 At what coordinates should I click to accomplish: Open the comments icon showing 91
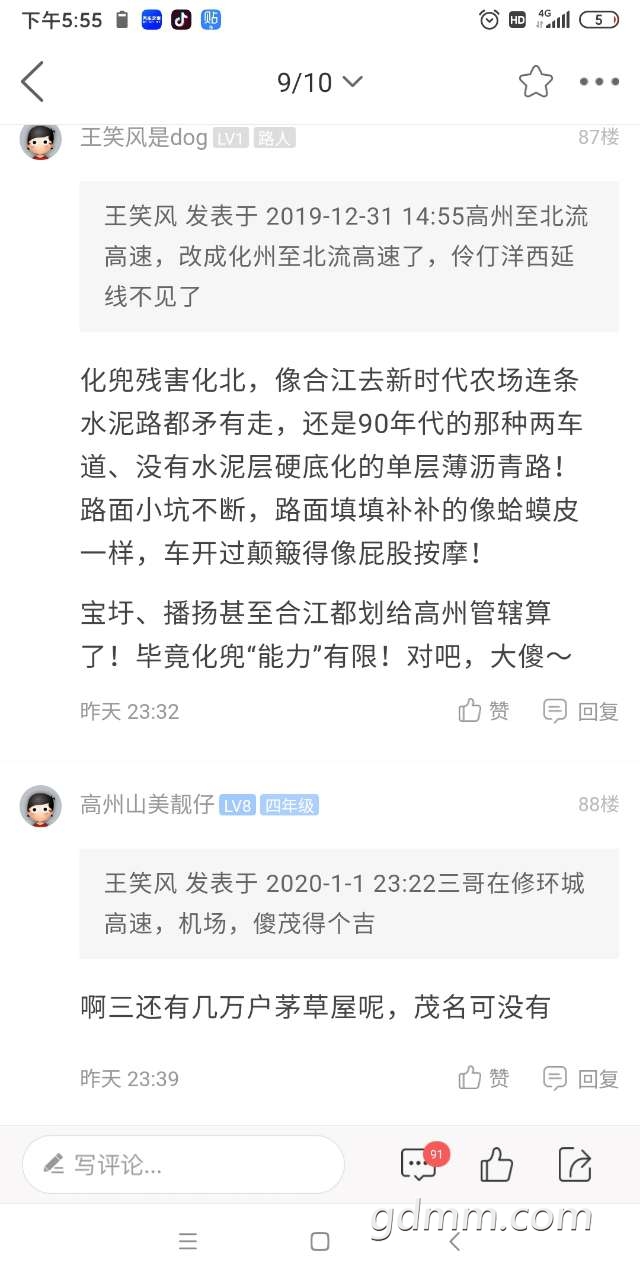tap(419, 1164)
